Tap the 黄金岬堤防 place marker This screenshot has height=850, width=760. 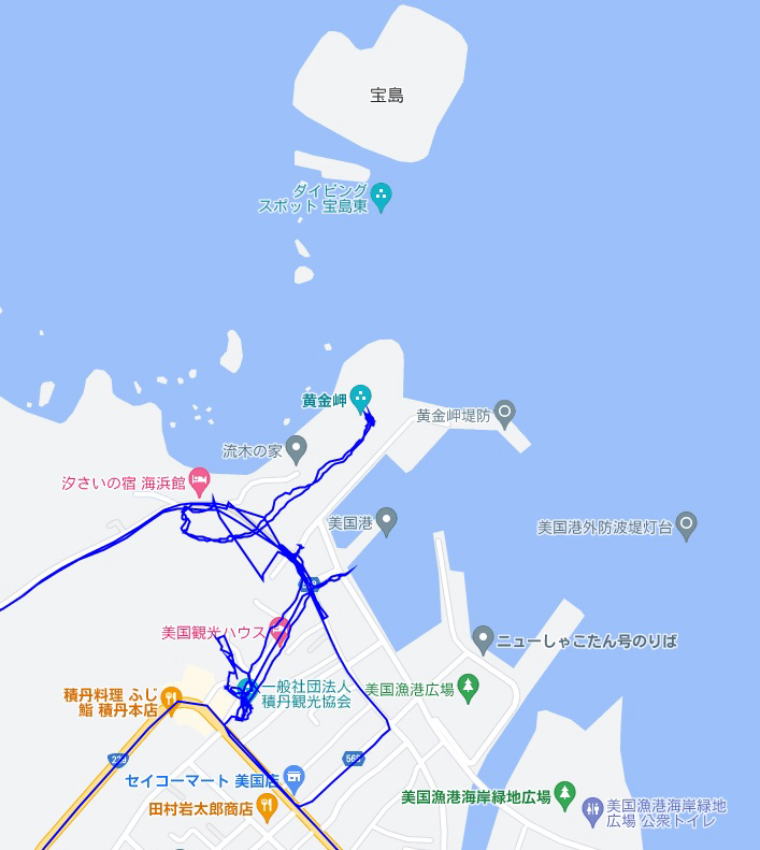coord(505,411)
